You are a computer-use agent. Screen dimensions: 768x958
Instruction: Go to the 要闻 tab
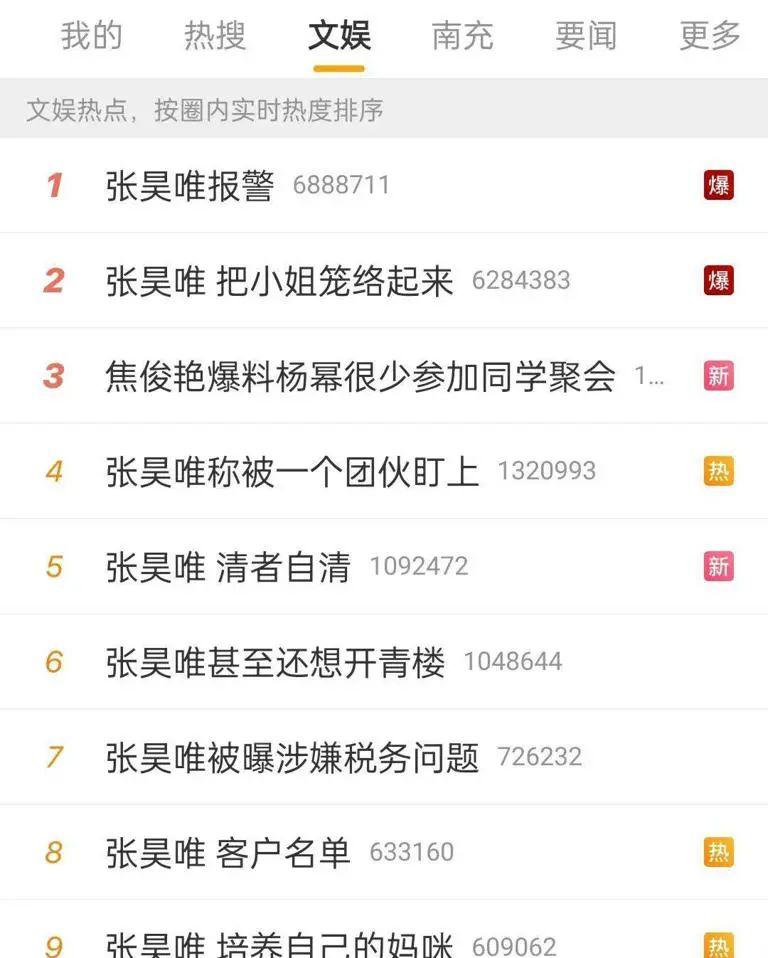click(x=586, y=36)
